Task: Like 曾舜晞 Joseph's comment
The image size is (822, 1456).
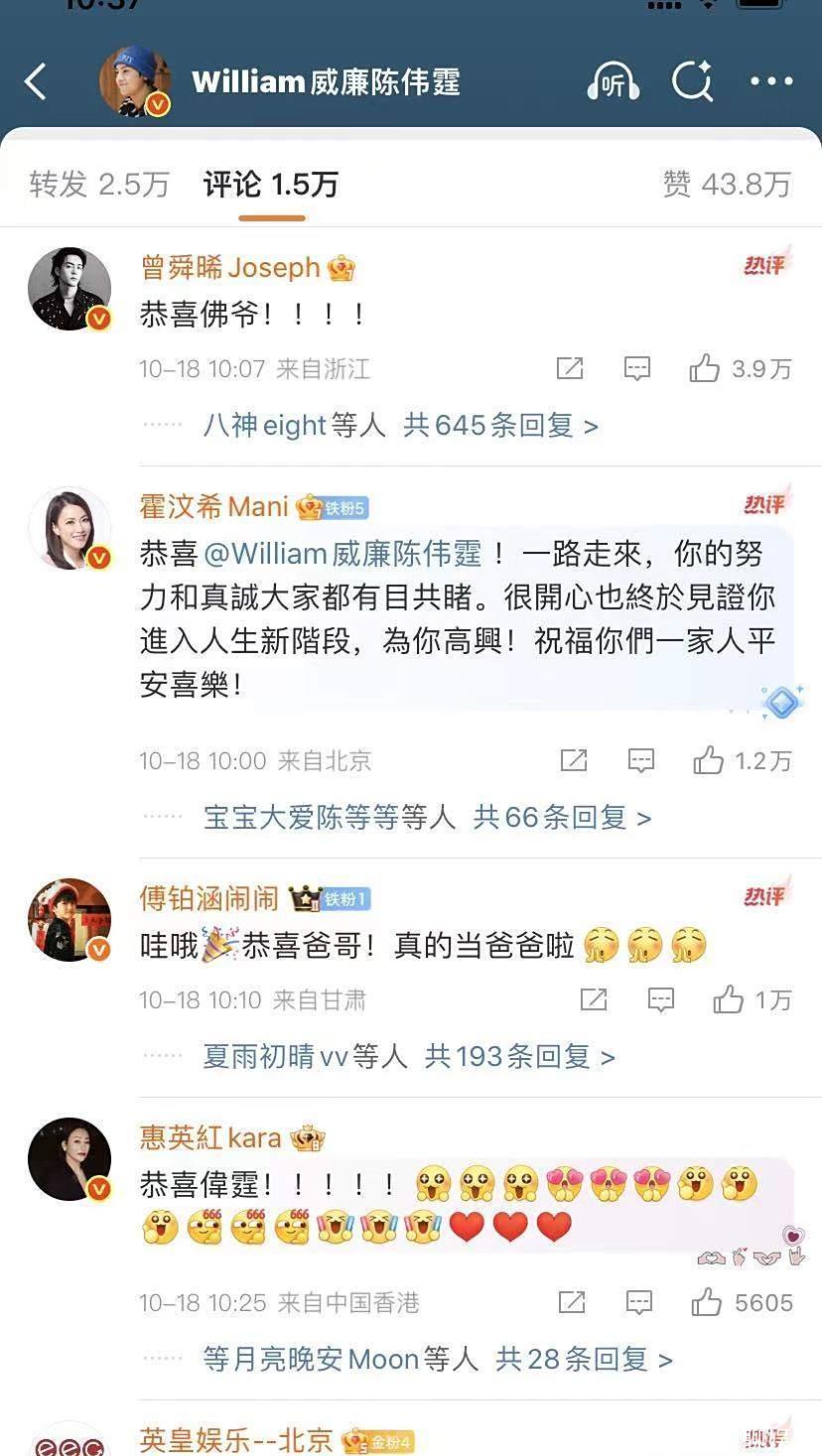Action: click(x=705, y=369)
